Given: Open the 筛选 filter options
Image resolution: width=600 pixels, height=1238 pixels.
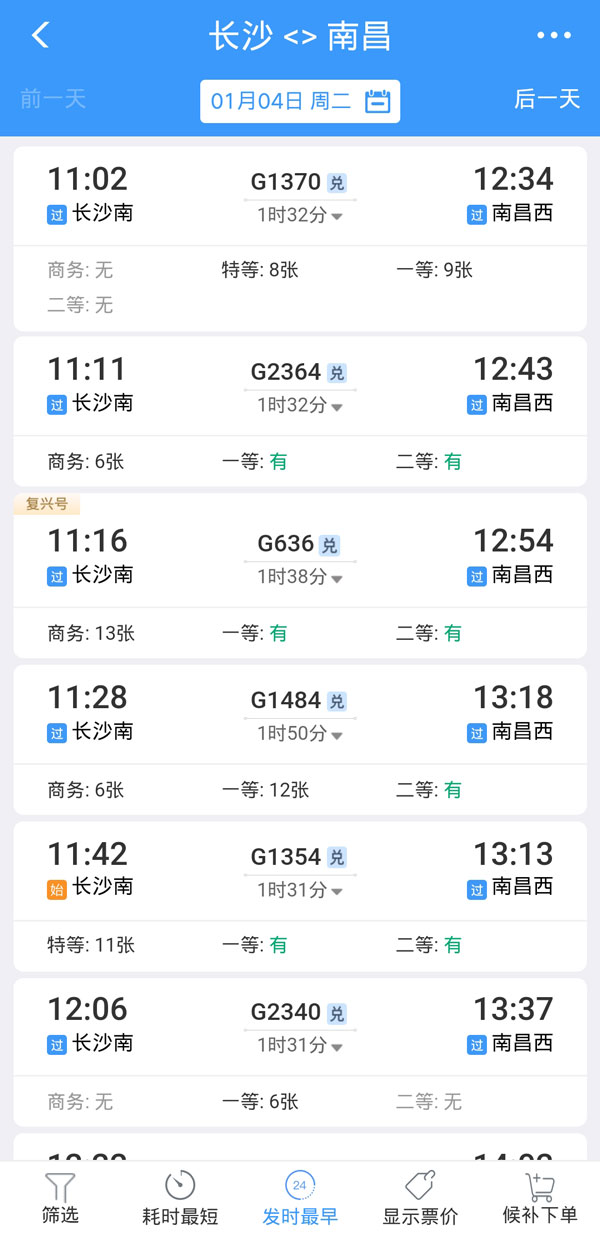Looking at the screenshot, I should [x=60, y=1198].
